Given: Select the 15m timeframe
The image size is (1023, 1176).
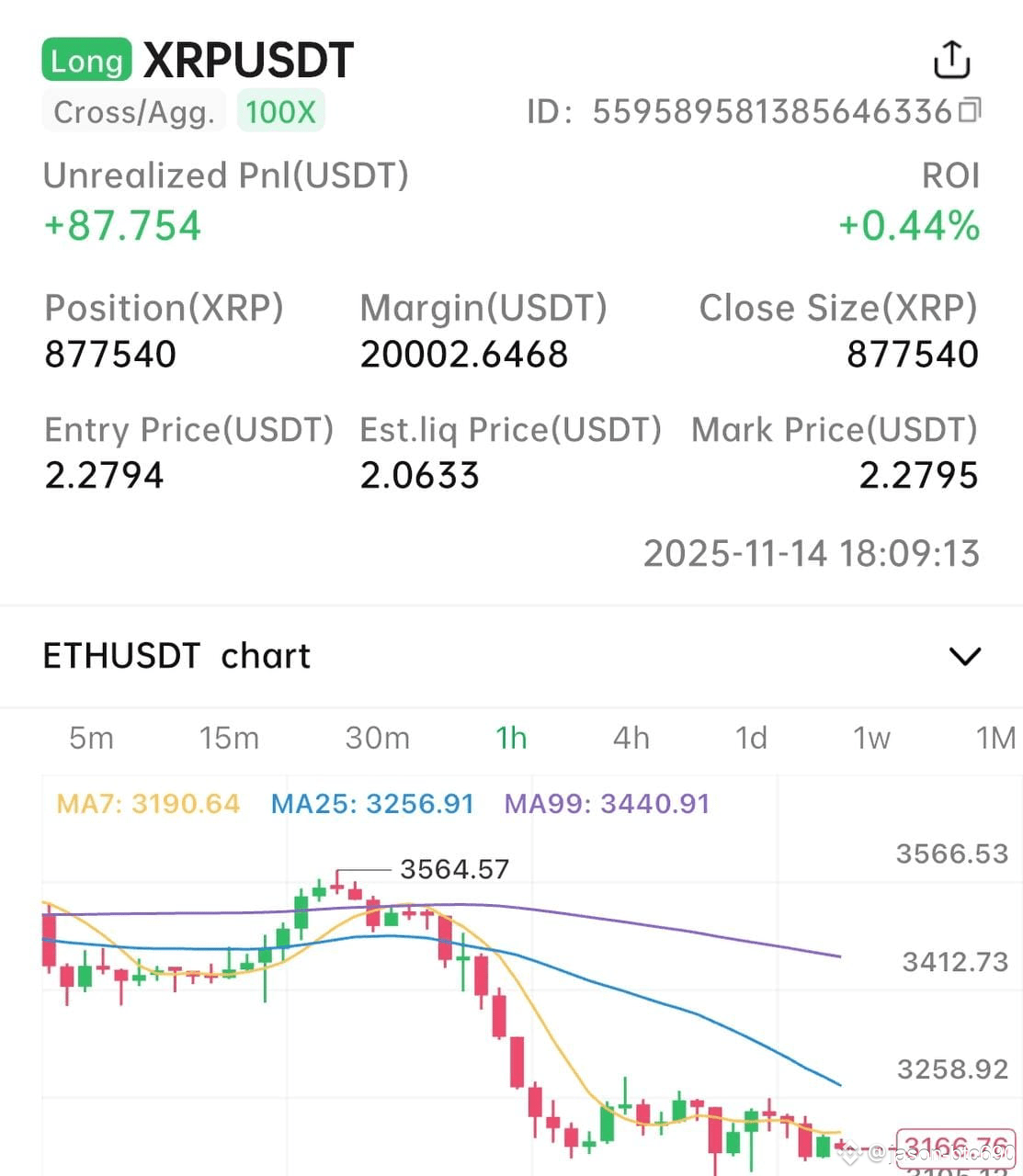Looking at the screenshot, I should coord(229,738).
